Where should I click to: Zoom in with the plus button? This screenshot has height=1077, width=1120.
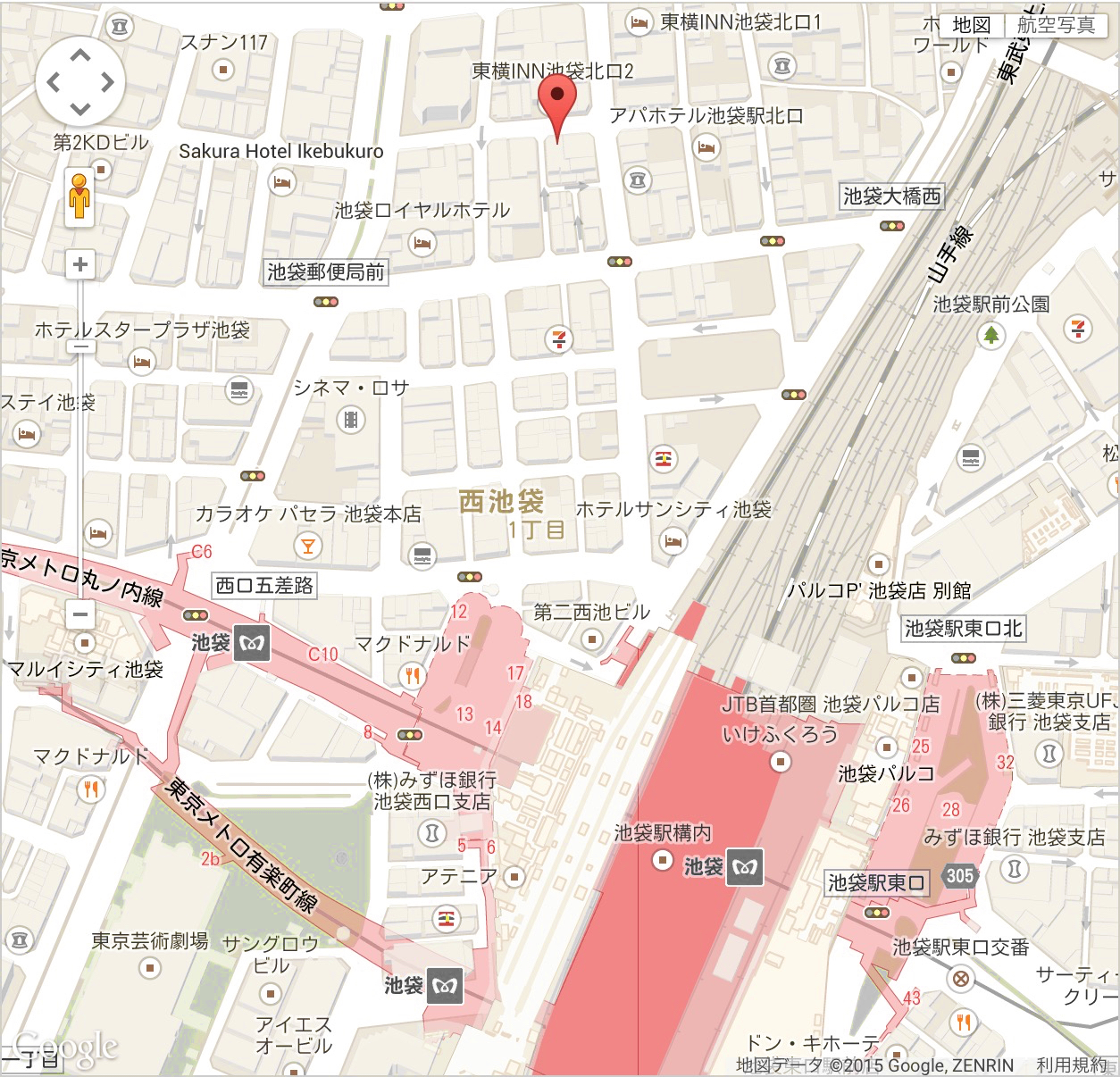click(80, 264)
